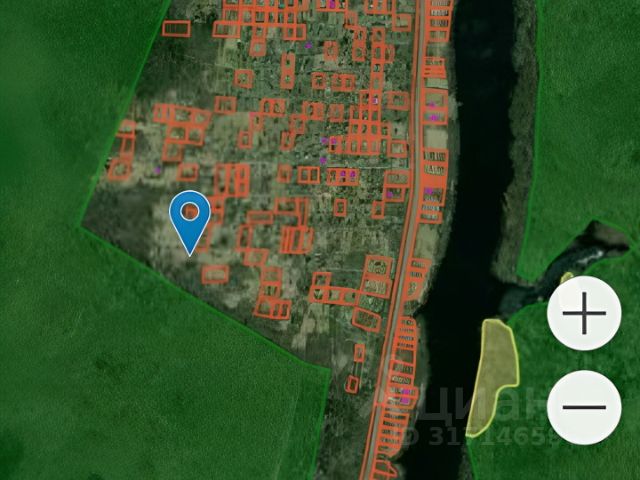Zoom out of the map
This screenshot has height=480, width=640.
coord(585,407)
